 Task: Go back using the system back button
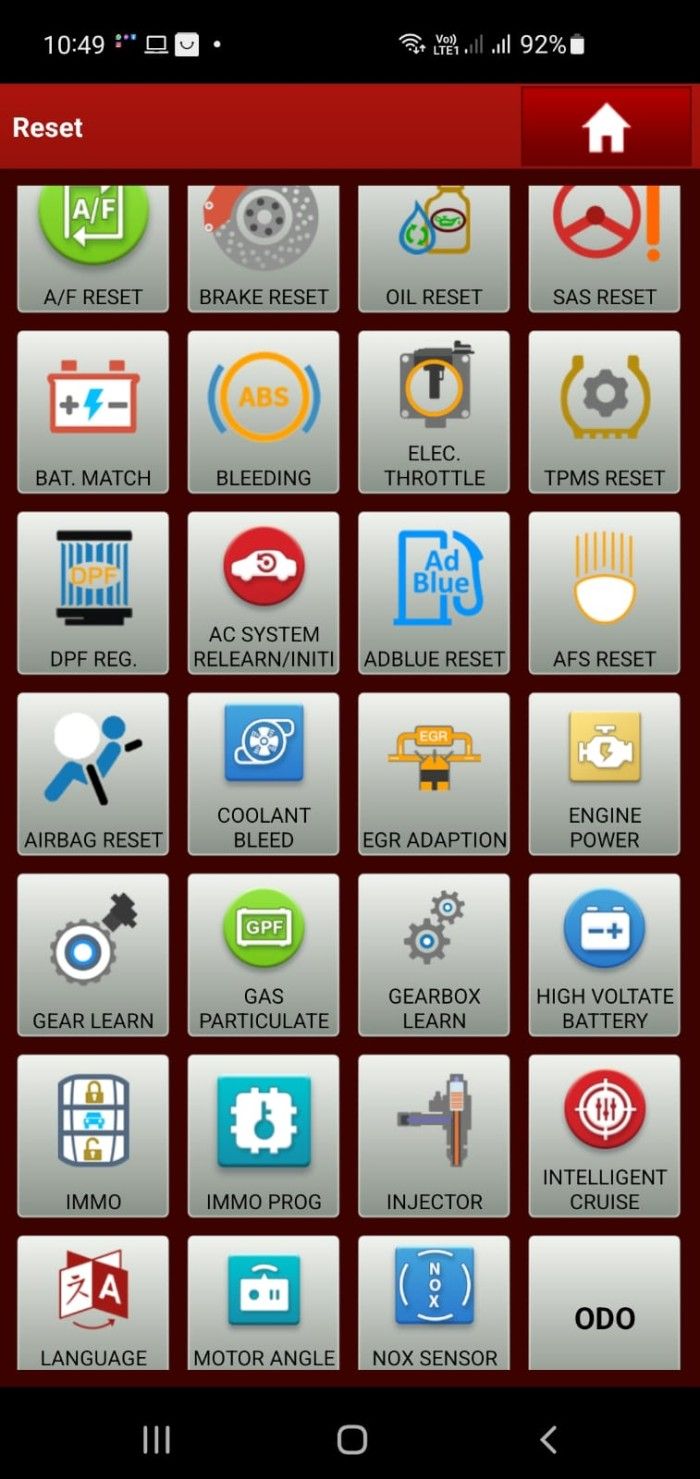548,1439
